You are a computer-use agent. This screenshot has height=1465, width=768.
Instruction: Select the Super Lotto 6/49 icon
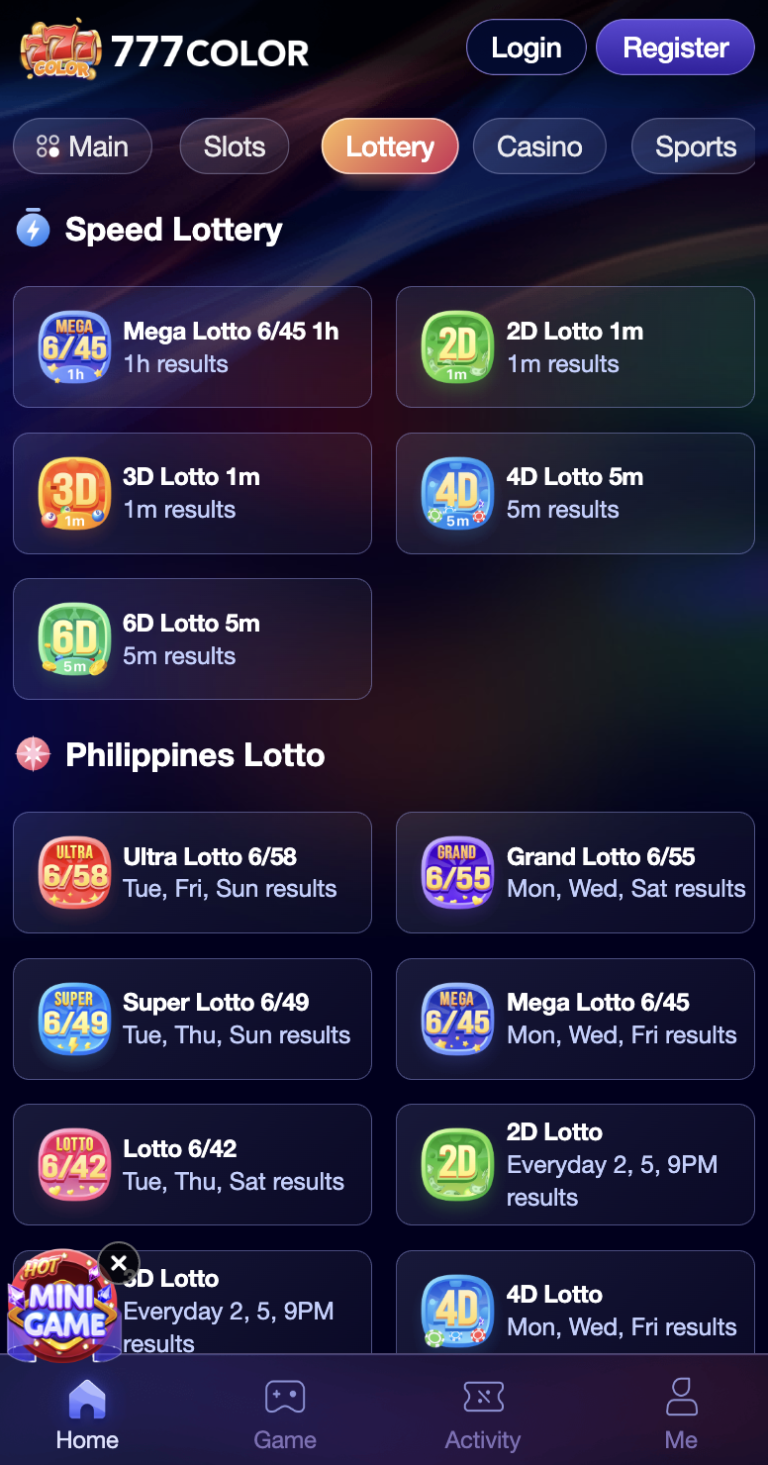tap(73, 1018)
